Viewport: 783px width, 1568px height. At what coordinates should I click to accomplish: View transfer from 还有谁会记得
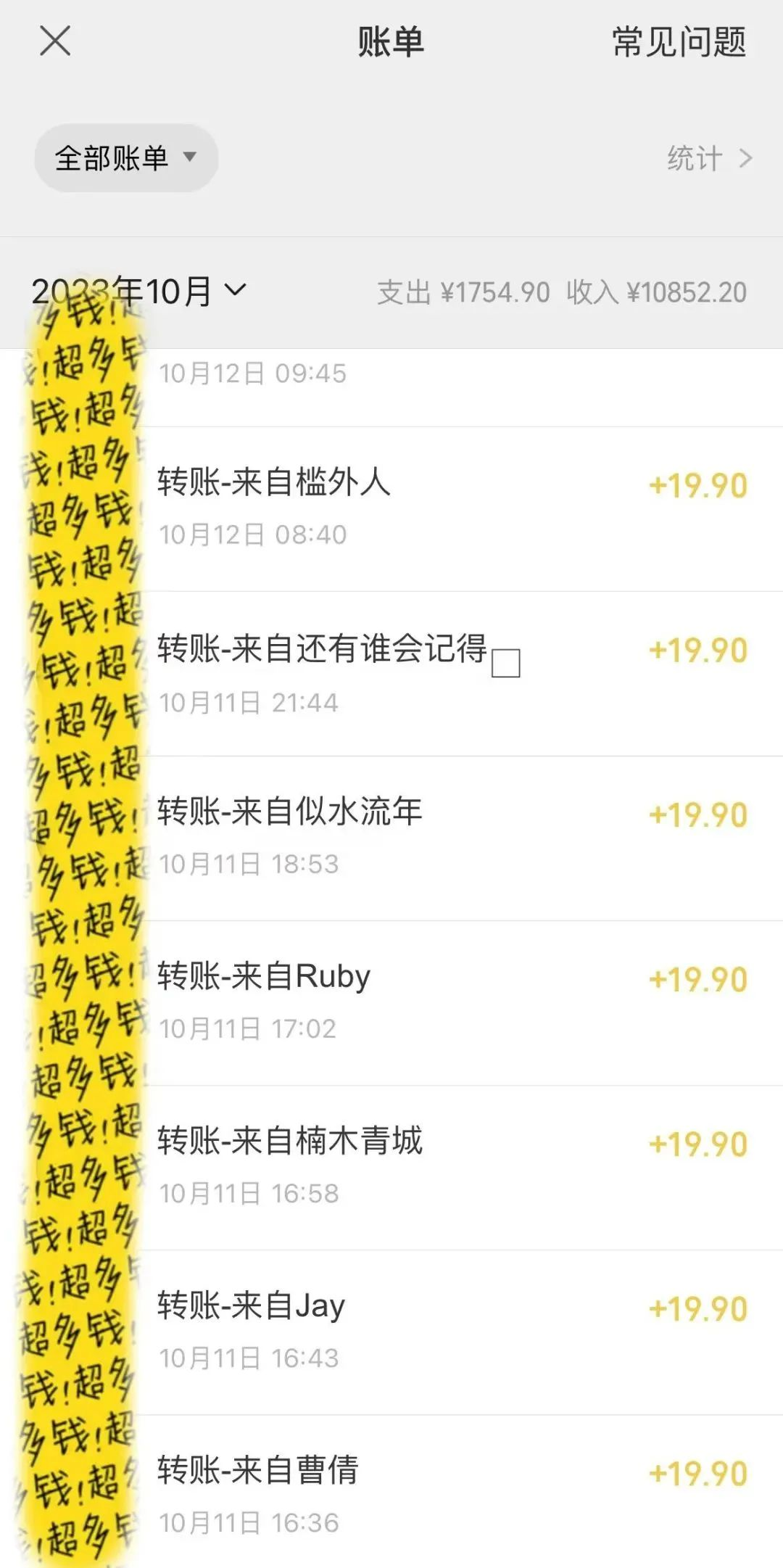449,673
